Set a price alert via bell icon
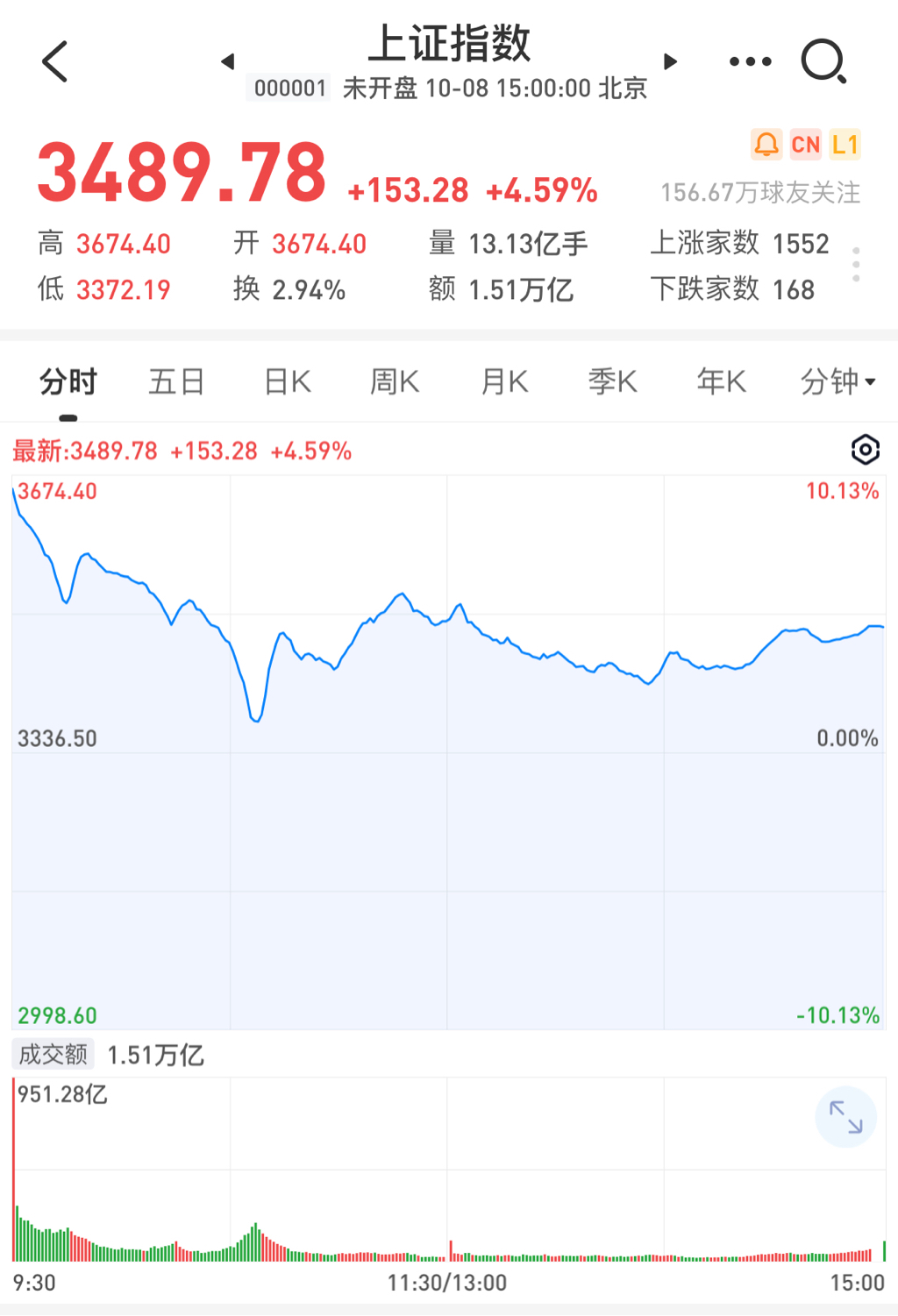This screenshot has width=898, height=1316. [x=766, y=145]
